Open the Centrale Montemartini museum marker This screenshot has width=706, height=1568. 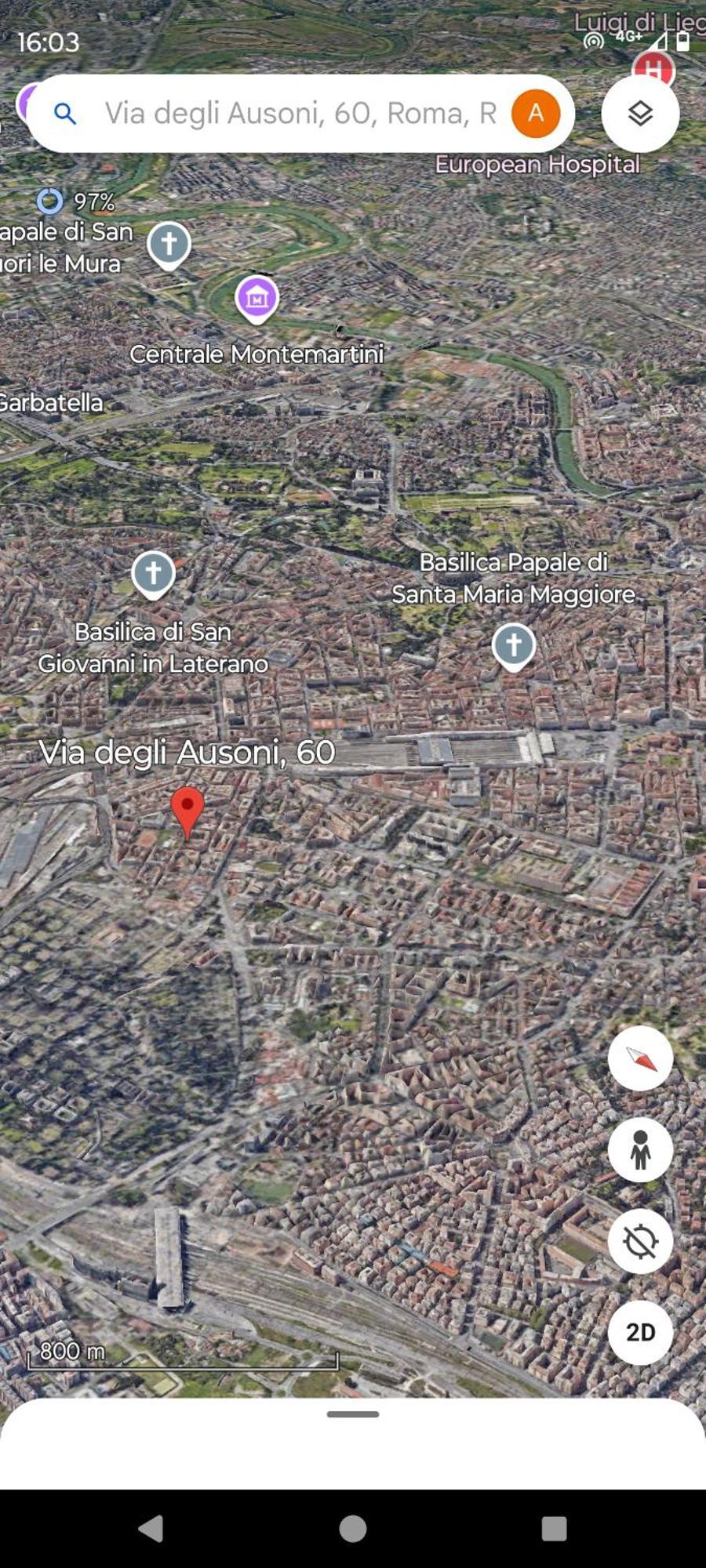click(x=257, y=299)
